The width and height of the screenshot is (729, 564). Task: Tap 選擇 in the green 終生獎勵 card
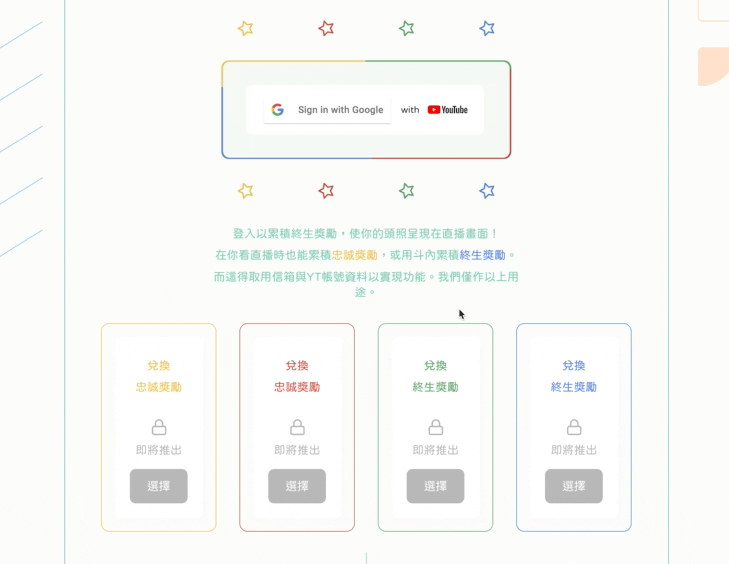click(435, 486)
